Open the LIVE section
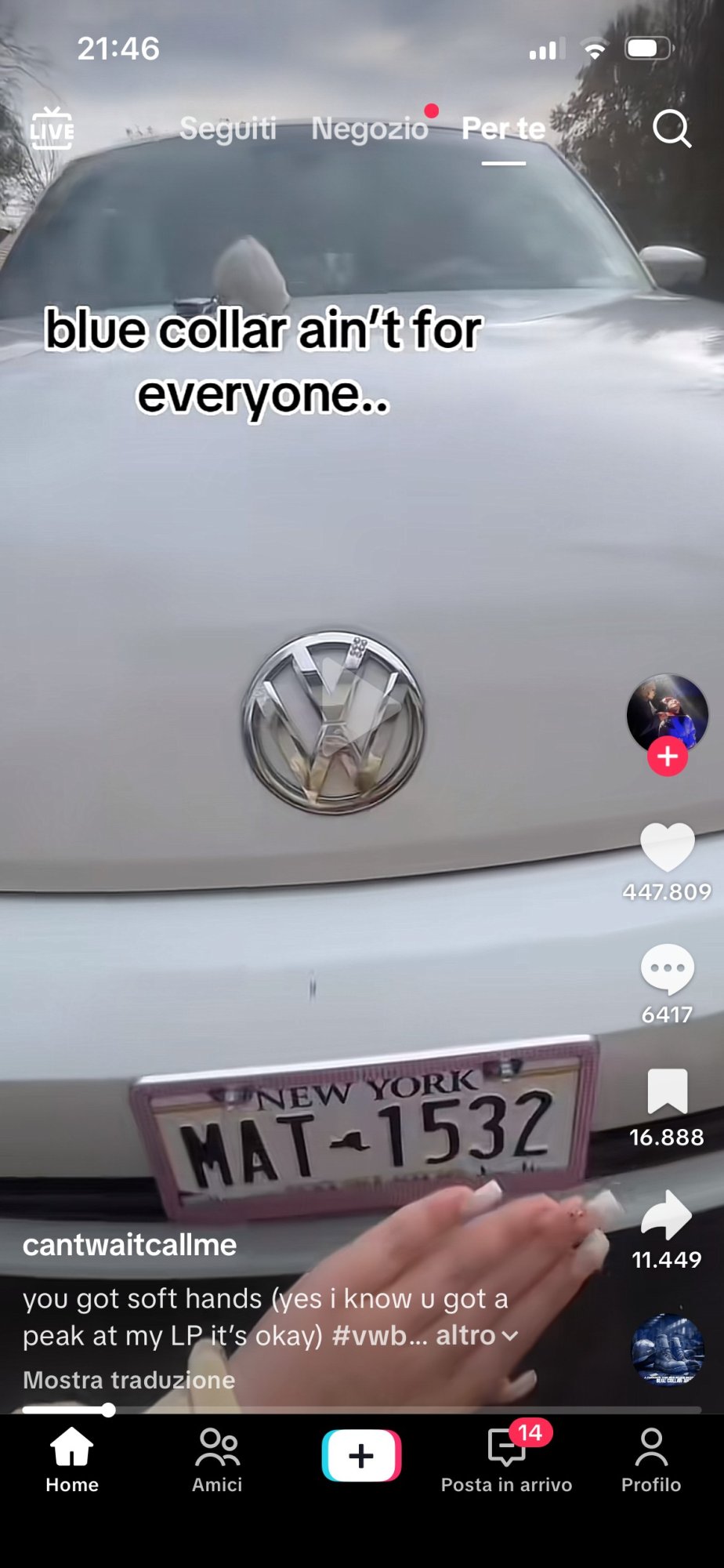 coord(52,129)
